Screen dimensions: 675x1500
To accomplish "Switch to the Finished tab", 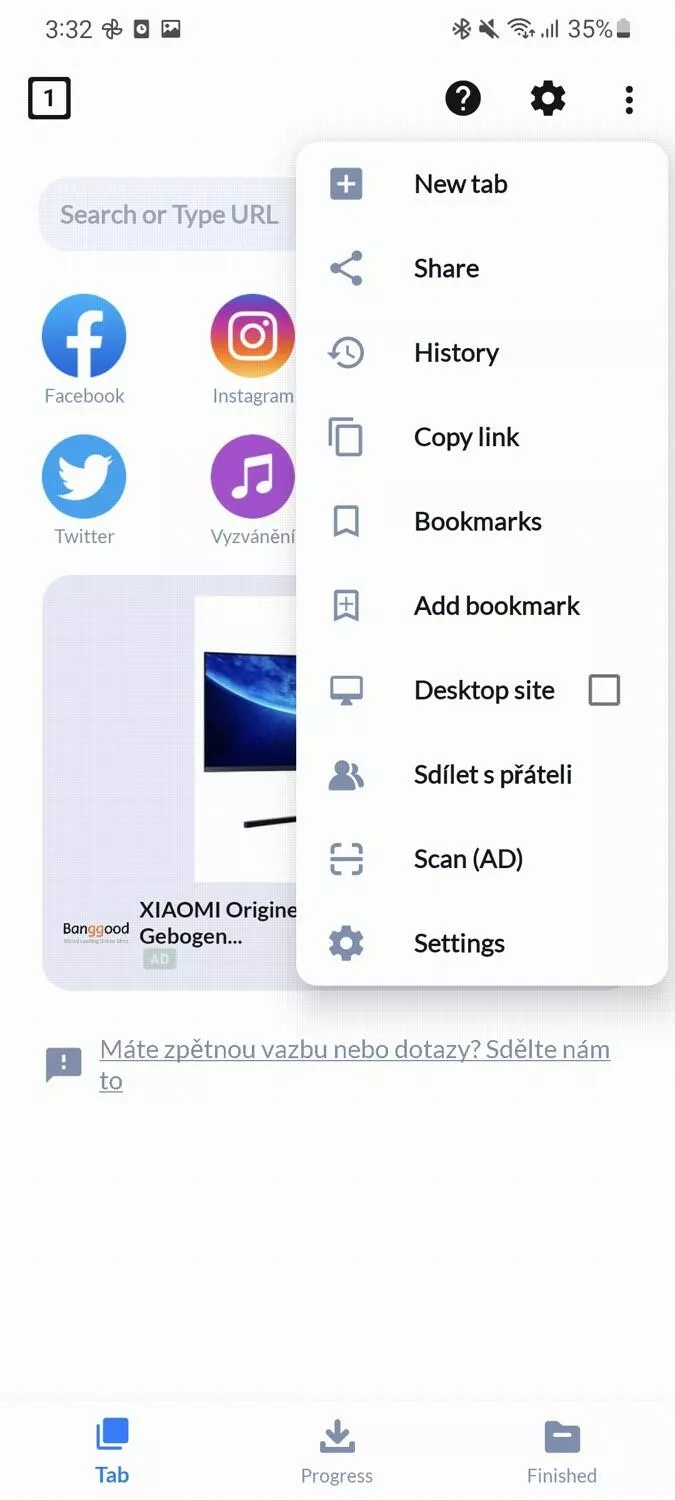I will point(562,1451).
